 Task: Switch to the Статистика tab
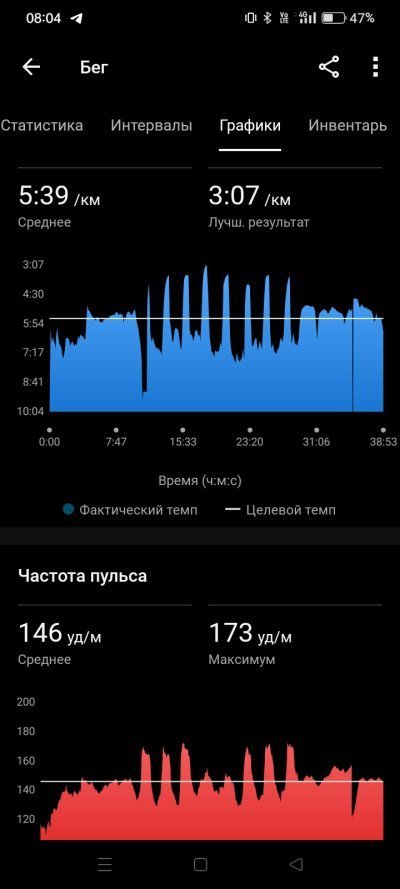[x=41, y=125]
